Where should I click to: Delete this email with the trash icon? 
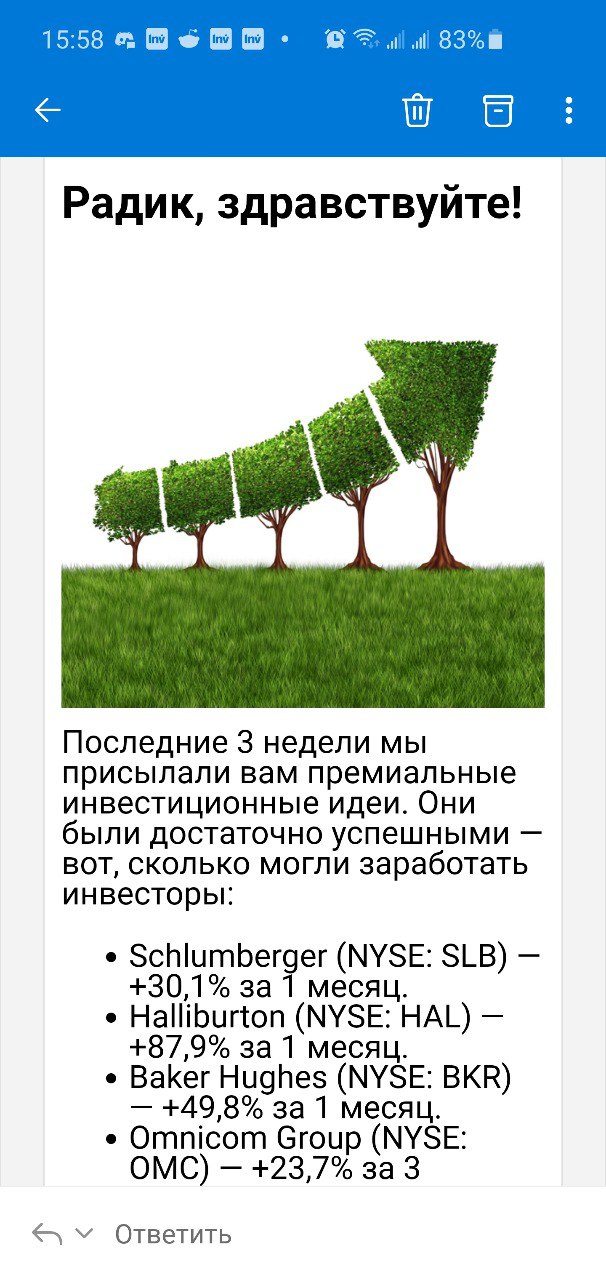pyautogui.click(x=417, y=110)
